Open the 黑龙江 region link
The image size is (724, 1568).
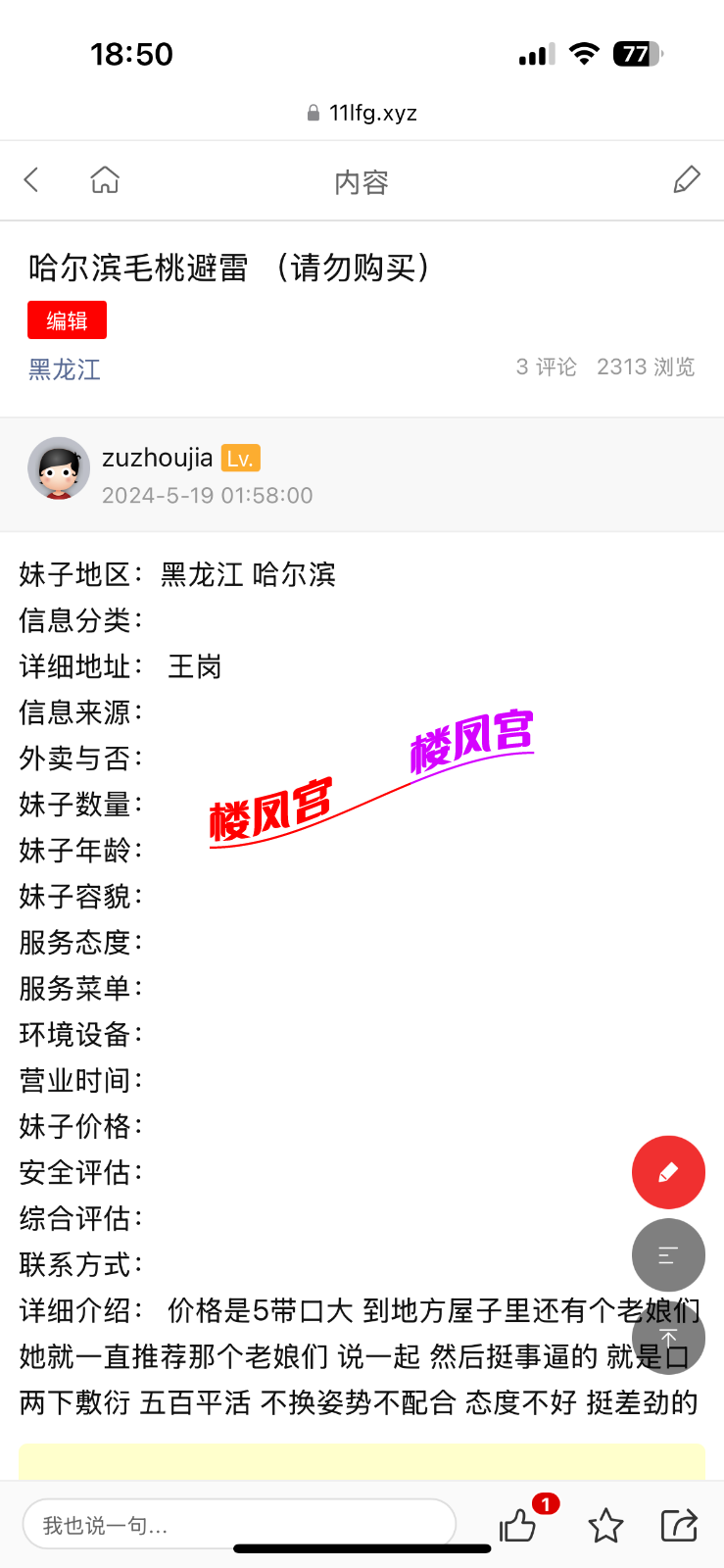coord(65,369)
